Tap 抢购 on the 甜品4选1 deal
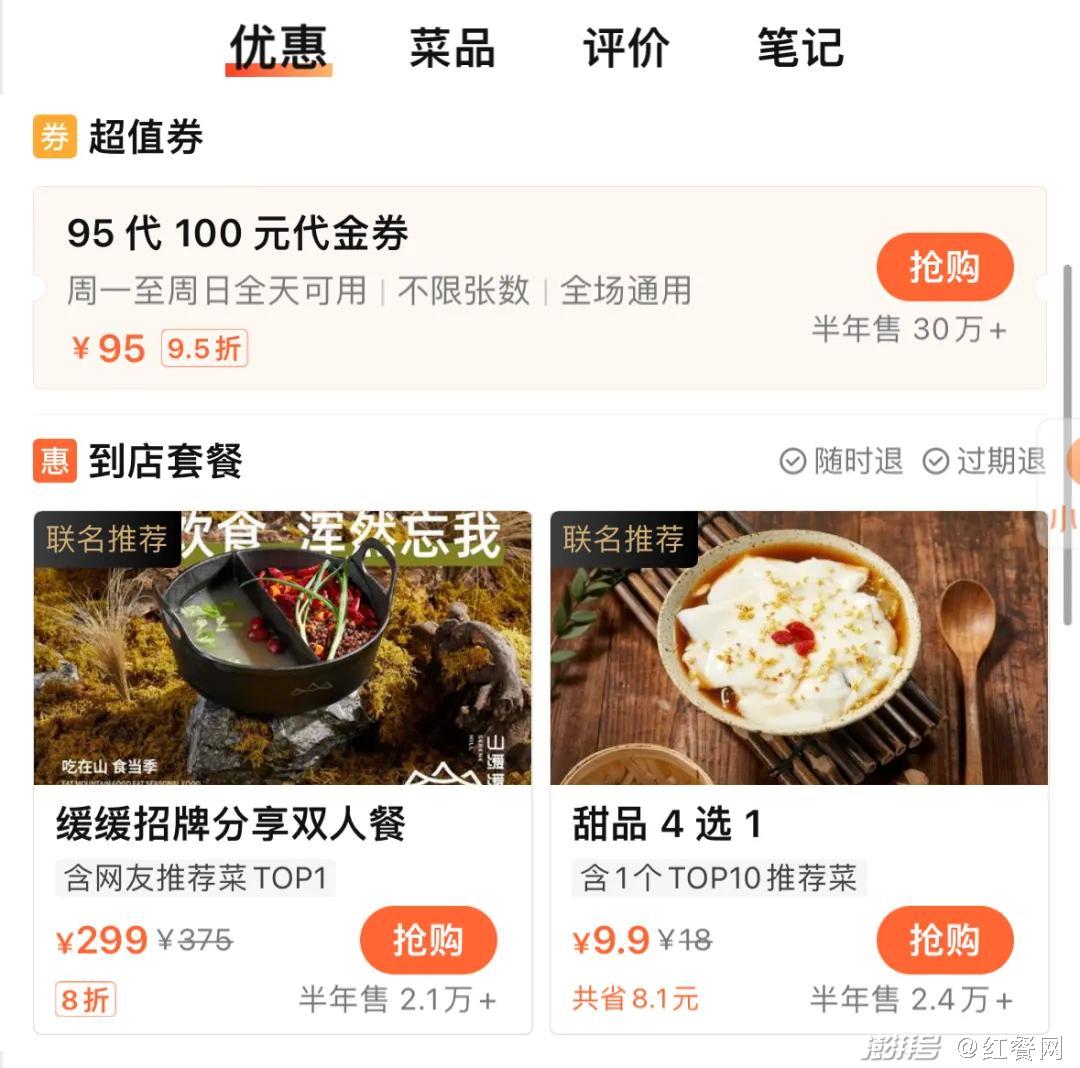Viewport: 1080px width, 1068px height. click(x=944, y=940)
